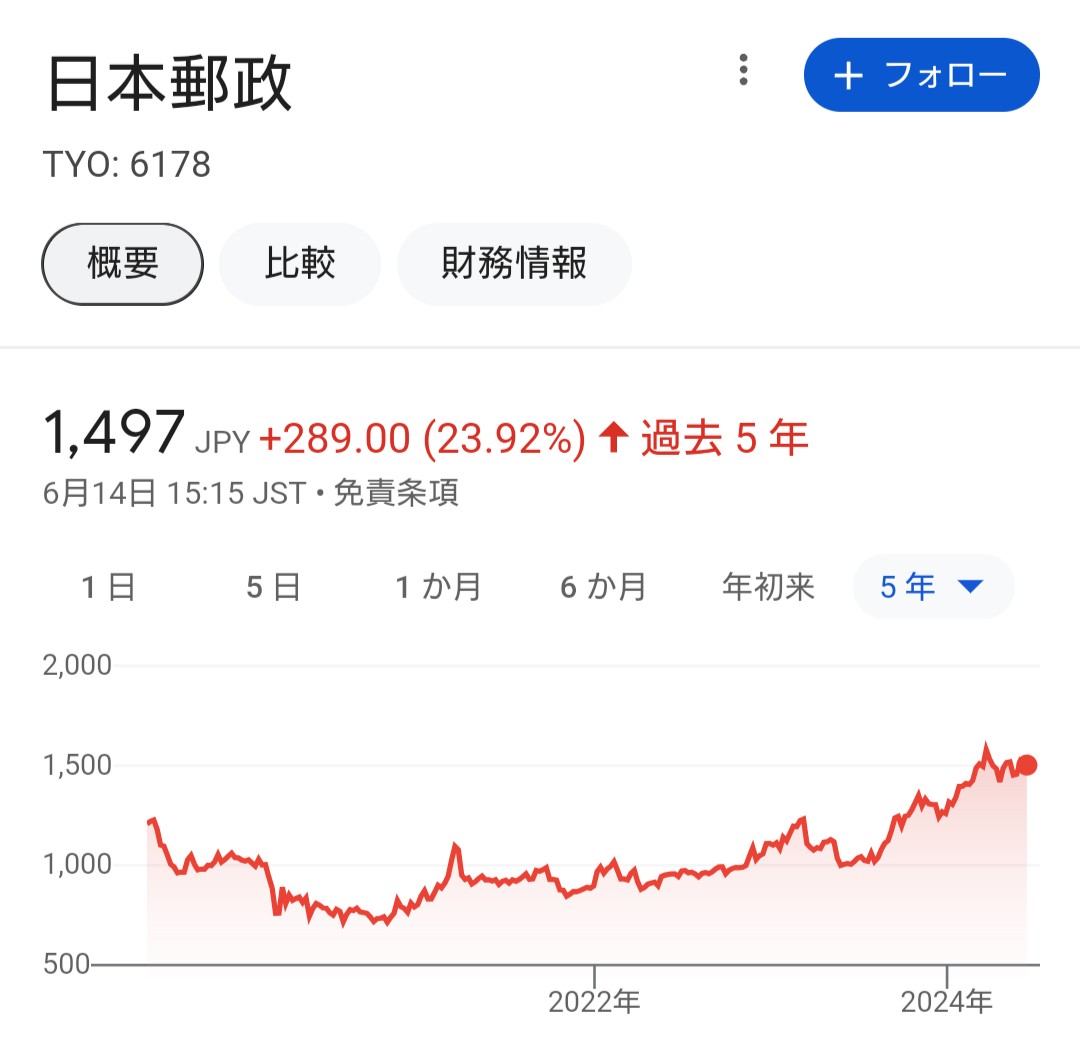Viewport: 1080px width, 1055px height.
Task: Expand the 5年 range dropdown
Action: click(x=933, y=587)
